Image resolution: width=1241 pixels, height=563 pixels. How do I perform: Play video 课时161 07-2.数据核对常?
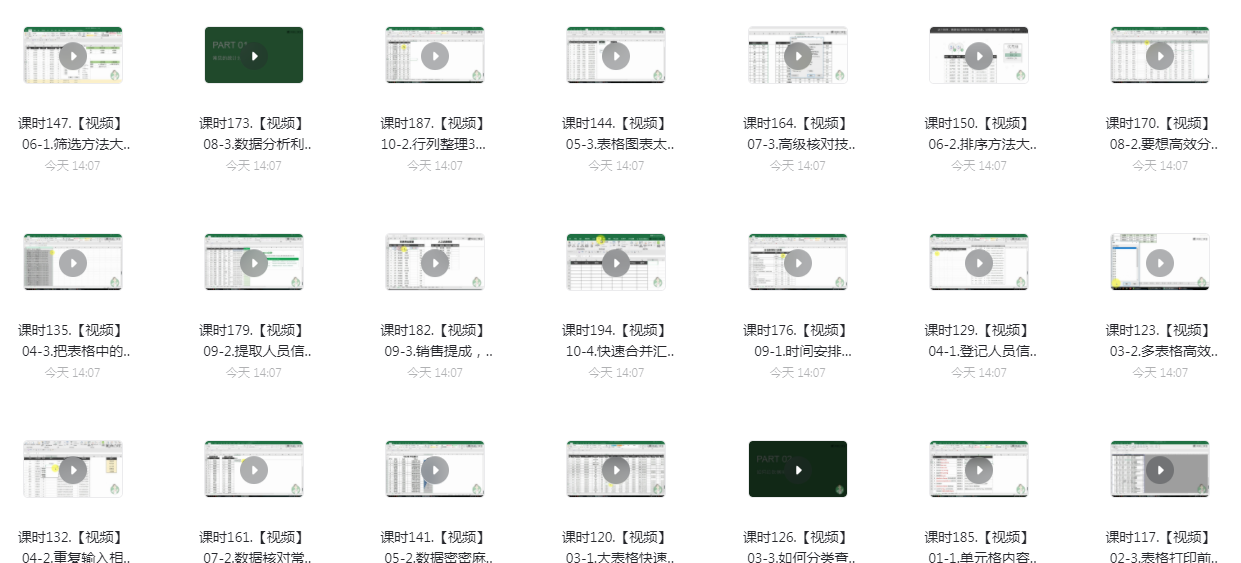click(x=254, y=470)
